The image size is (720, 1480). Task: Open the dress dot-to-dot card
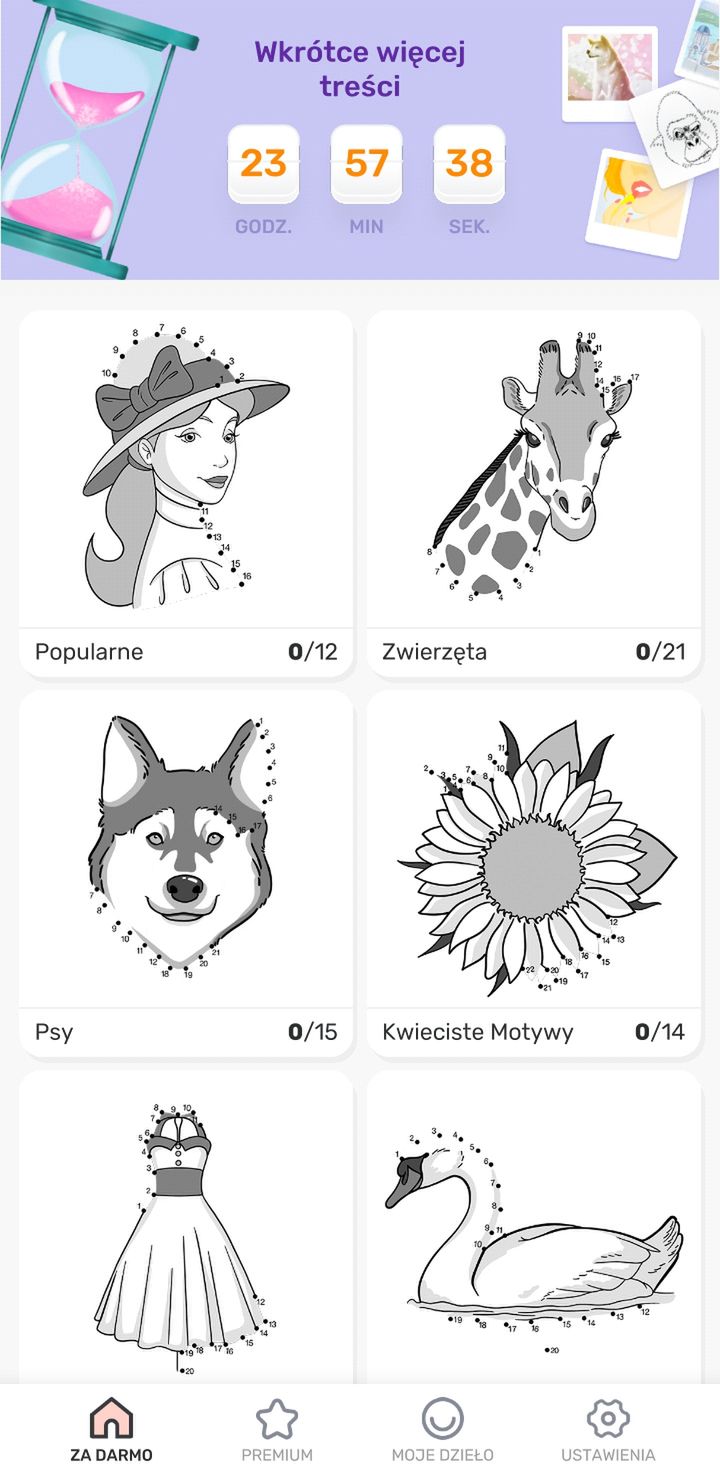click(186, 1227)
